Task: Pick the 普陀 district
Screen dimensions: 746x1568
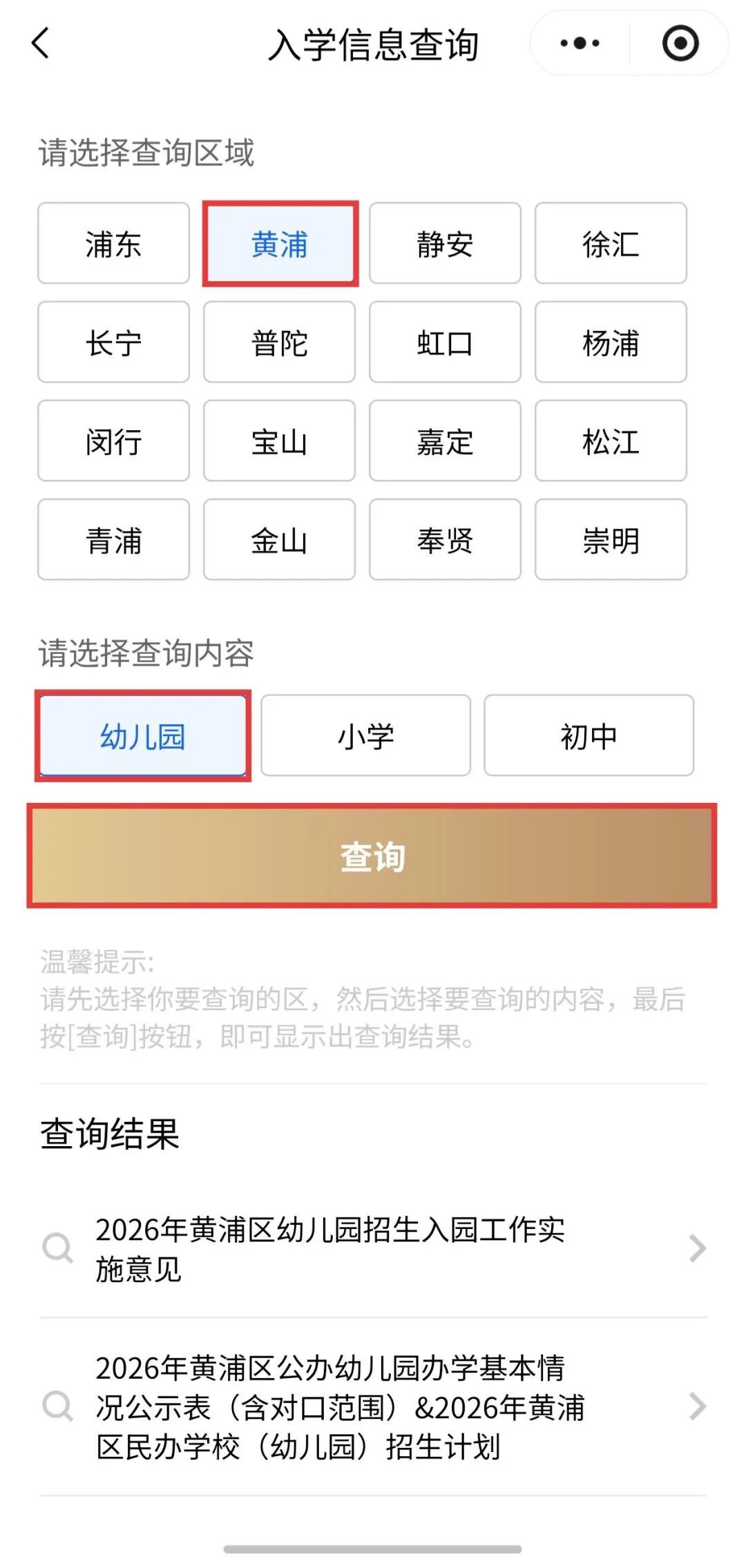Action: coord(279,342)
